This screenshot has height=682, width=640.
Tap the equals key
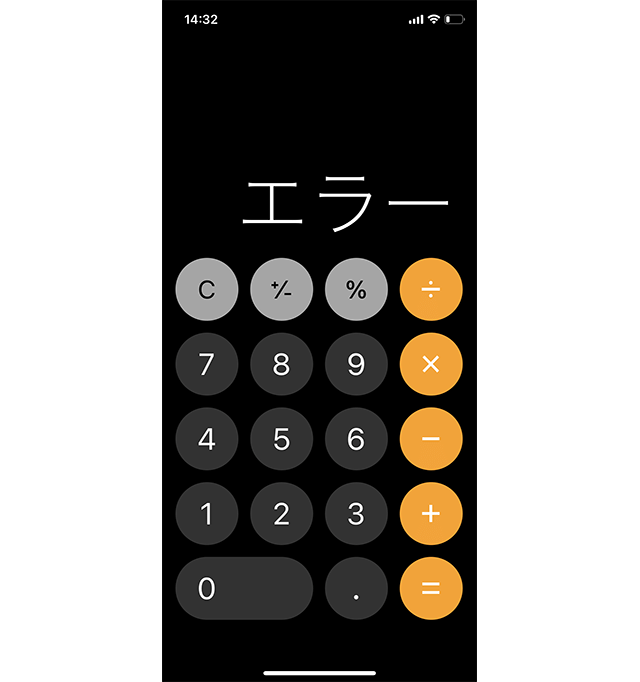click(431, 588)
